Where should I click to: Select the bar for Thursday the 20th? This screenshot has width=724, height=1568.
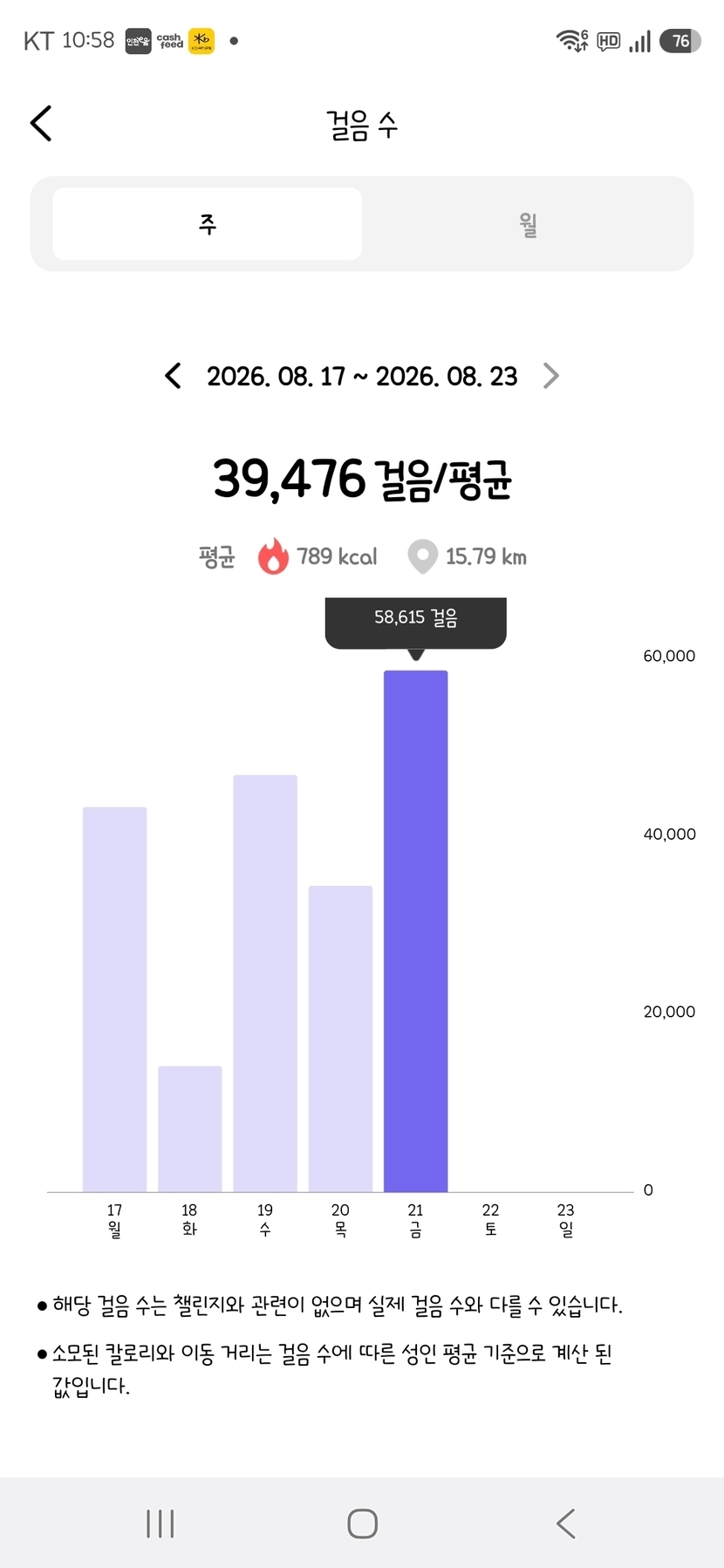(x=340, y=1039)
